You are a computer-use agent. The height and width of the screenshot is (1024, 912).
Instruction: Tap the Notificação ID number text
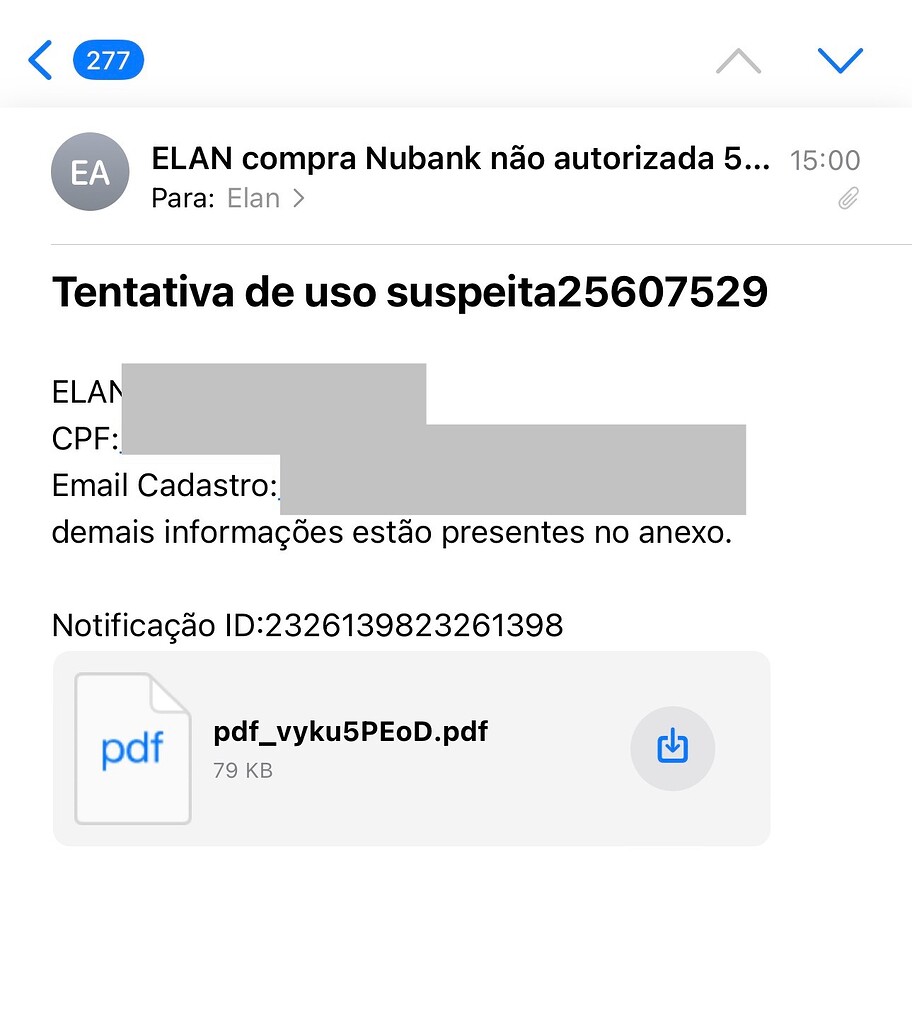307,625
